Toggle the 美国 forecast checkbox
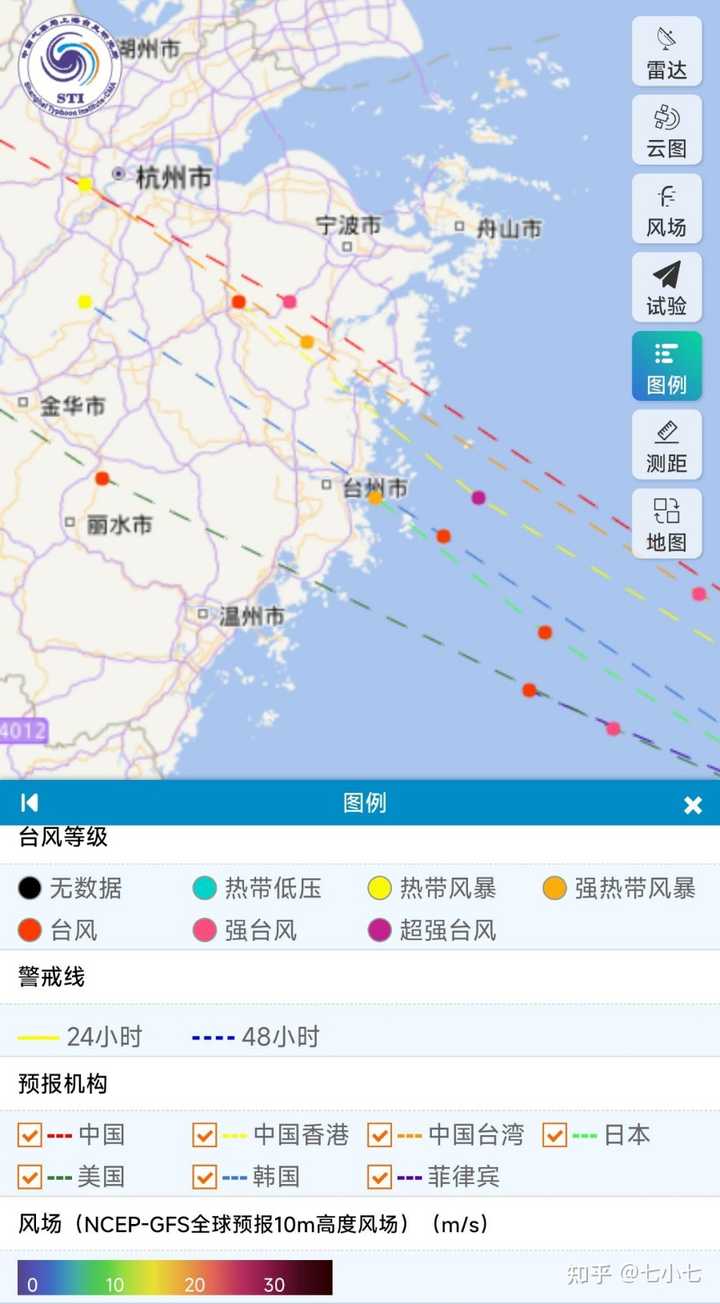720x1304 pixels. pos(30,1177)
